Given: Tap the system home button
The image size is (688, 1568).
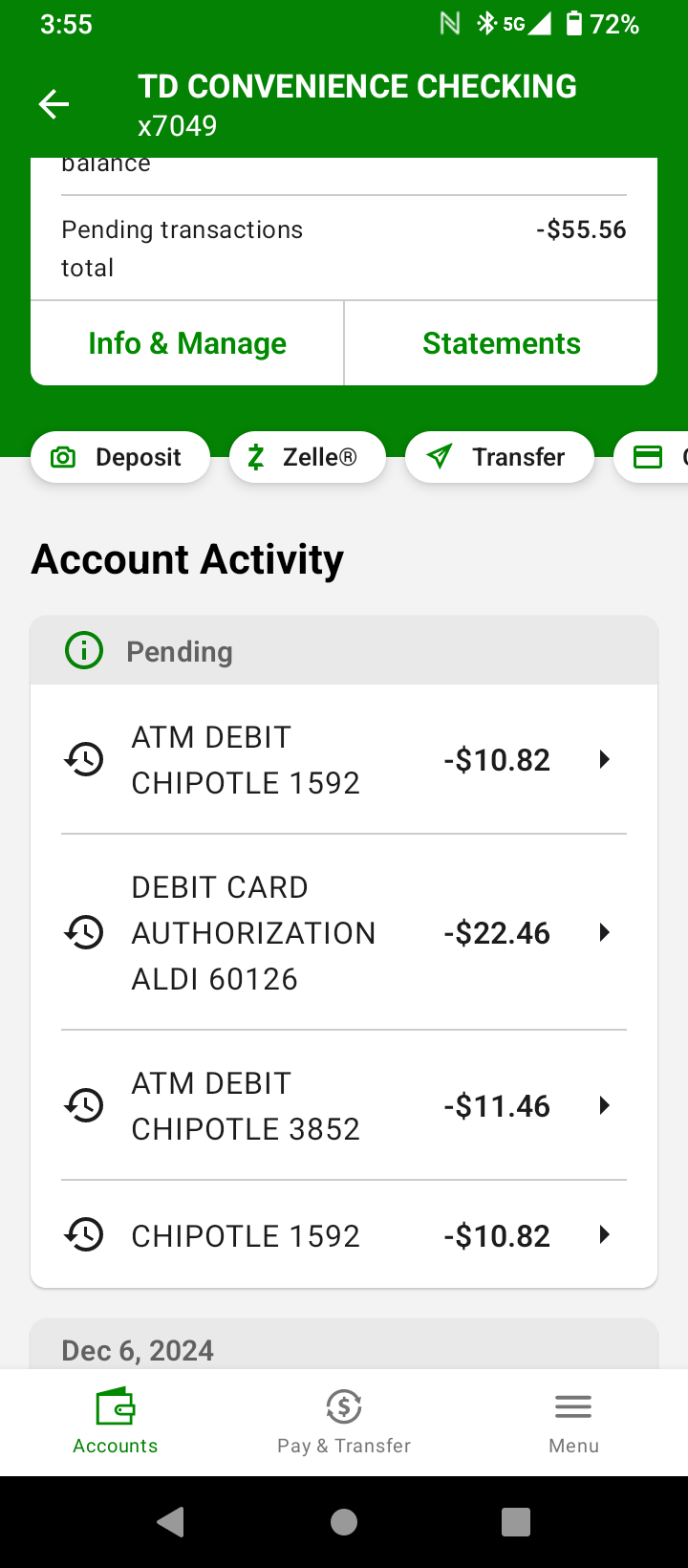Looking at the screenshot, I should (344, 1522).
